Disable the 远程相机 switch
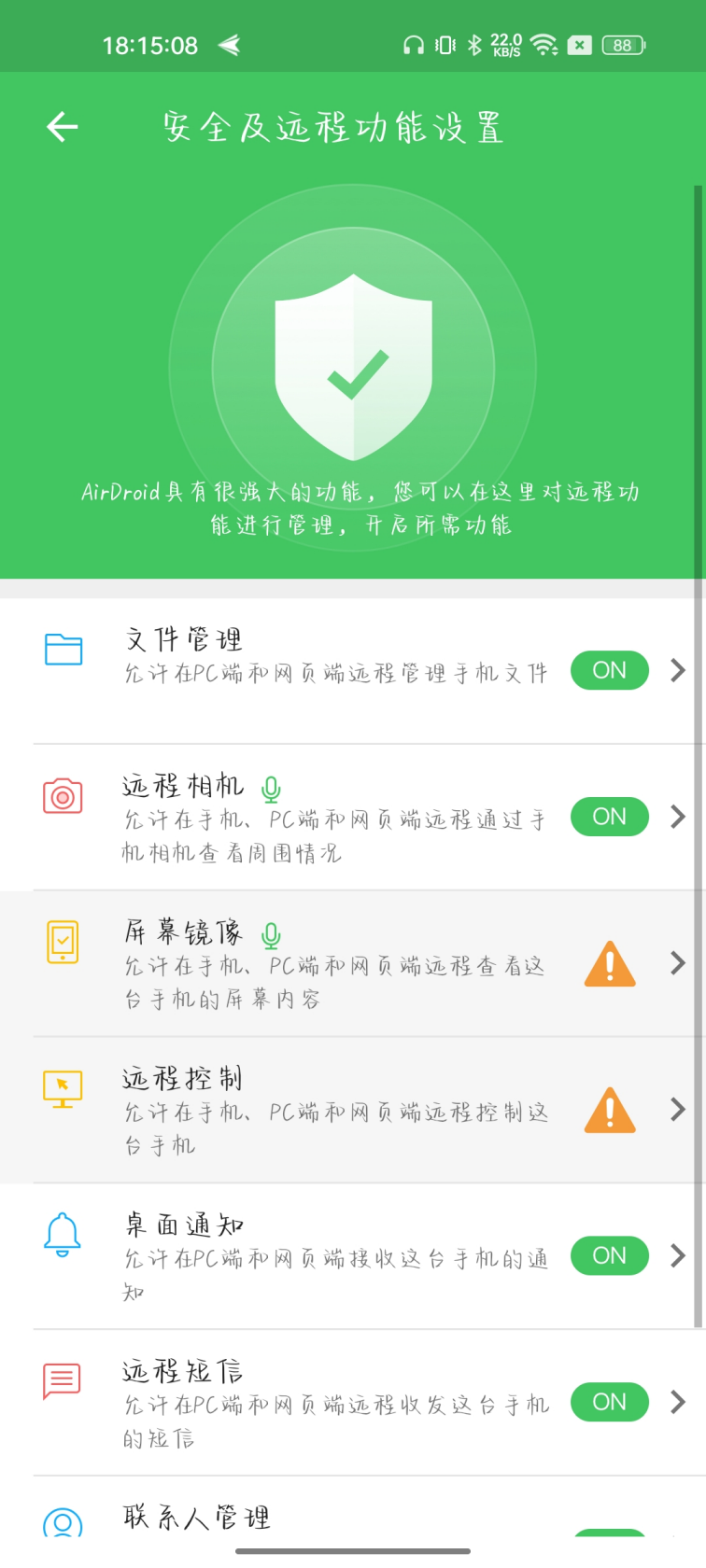Image resolution: width=706 pixels, height=1568 pixels. 609,817
